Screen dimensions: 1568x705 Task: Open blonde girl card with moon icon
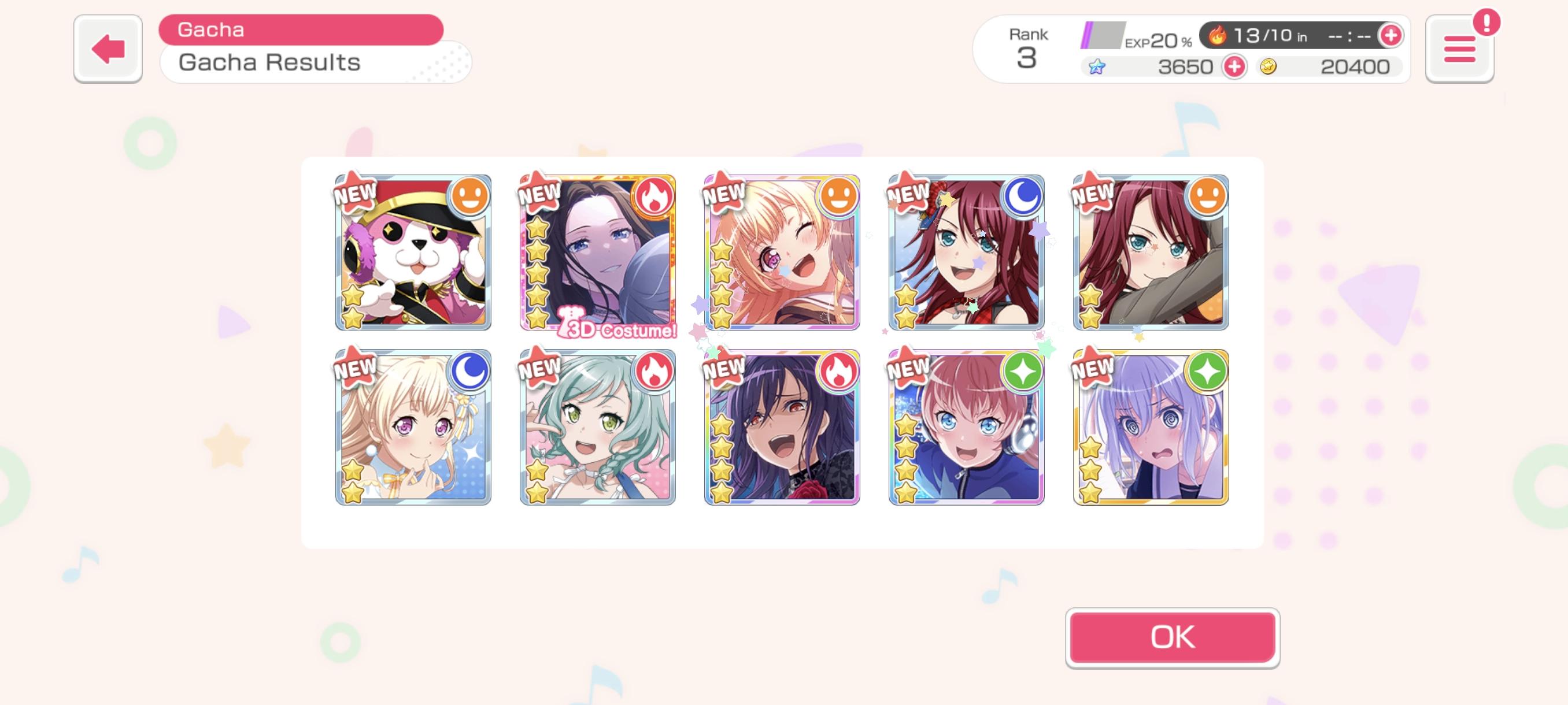click(413, 427)
